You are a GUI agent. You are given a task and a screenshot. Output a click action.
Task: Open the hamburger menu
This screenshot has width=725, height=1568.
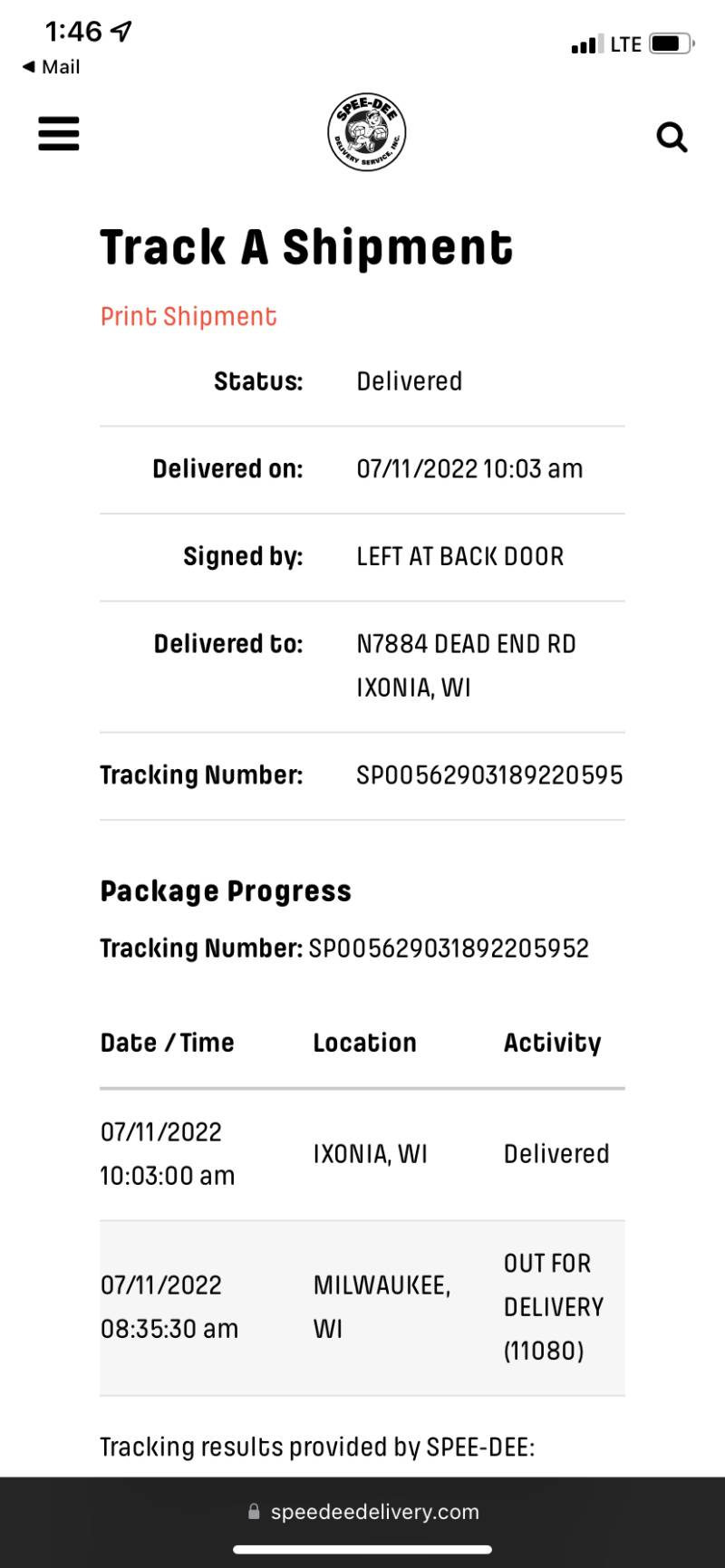tap(59, 133)
